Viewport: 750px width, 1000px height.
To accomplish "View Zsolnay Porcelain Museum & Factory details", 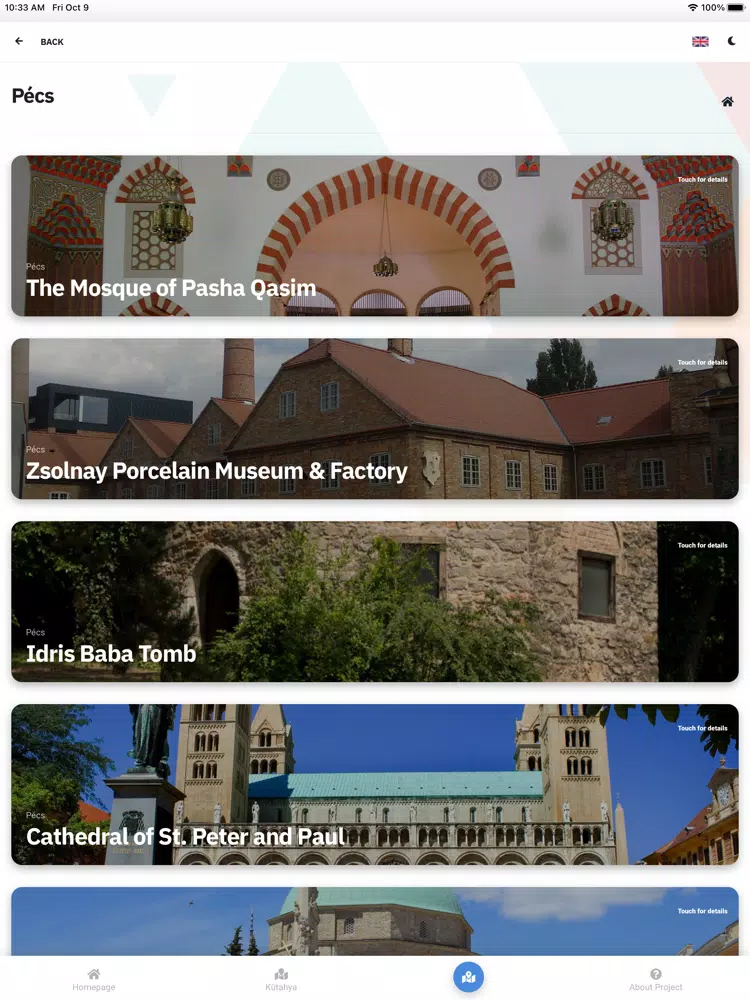I will click(x=375, y=419).
